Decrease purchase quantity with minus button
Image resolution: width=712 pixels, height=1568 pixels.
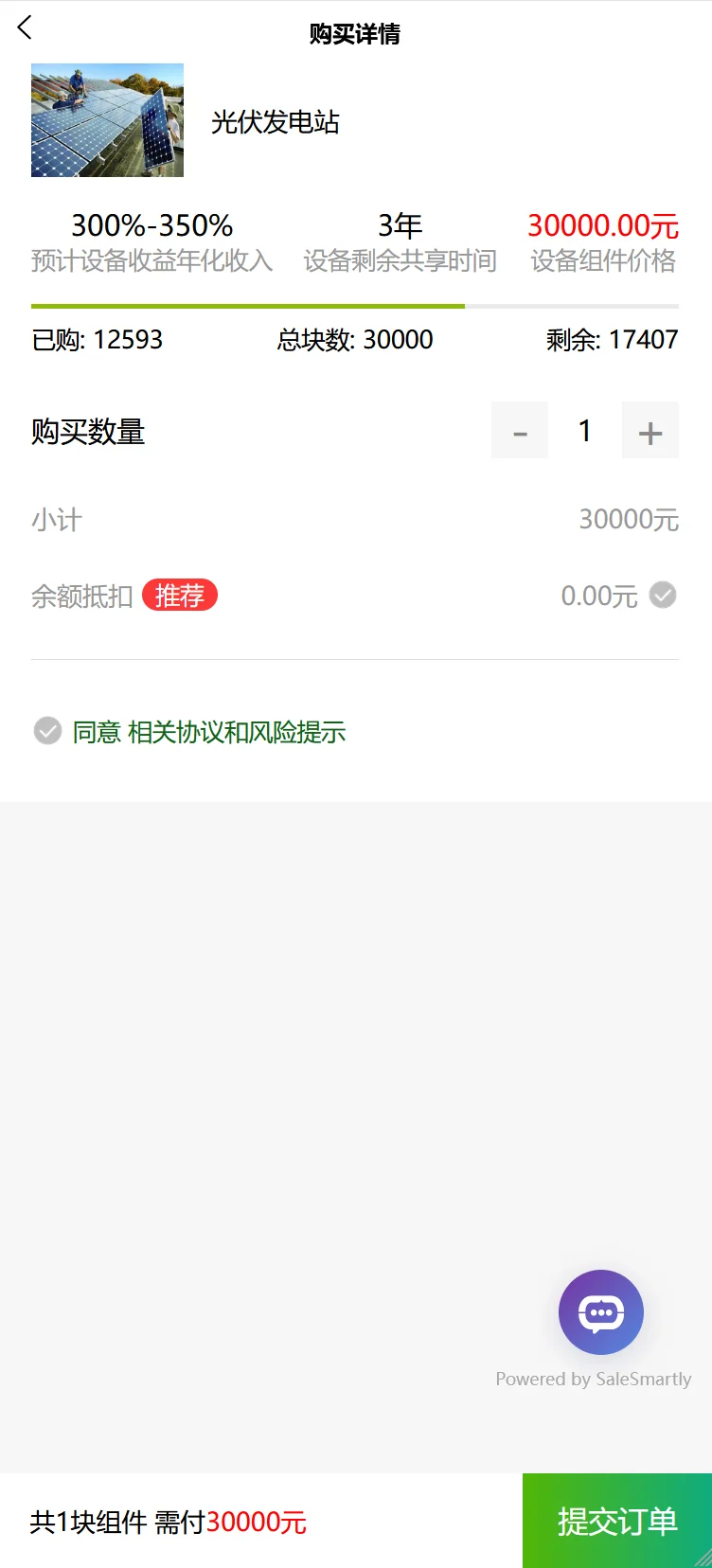520,431
